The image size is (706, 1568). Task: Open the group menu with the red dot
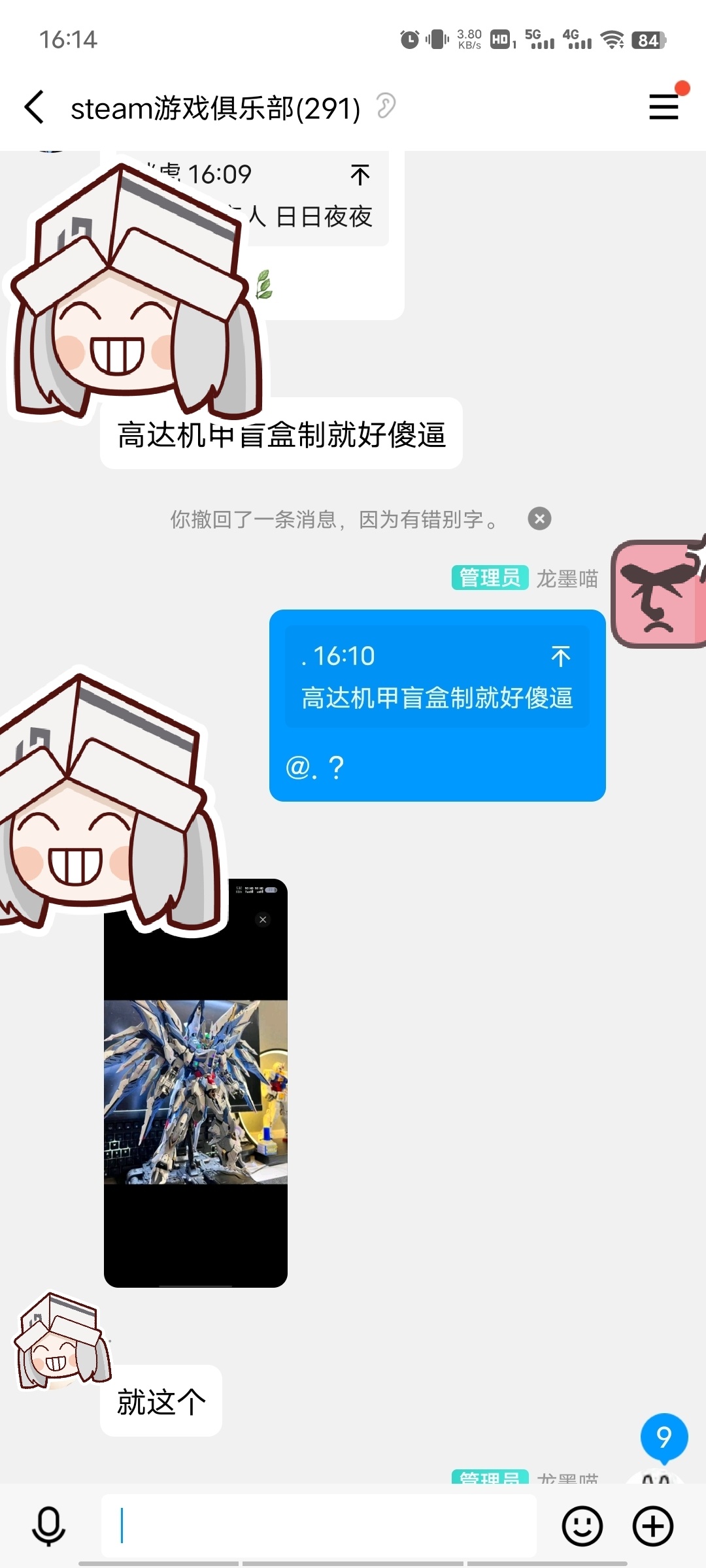664,107
